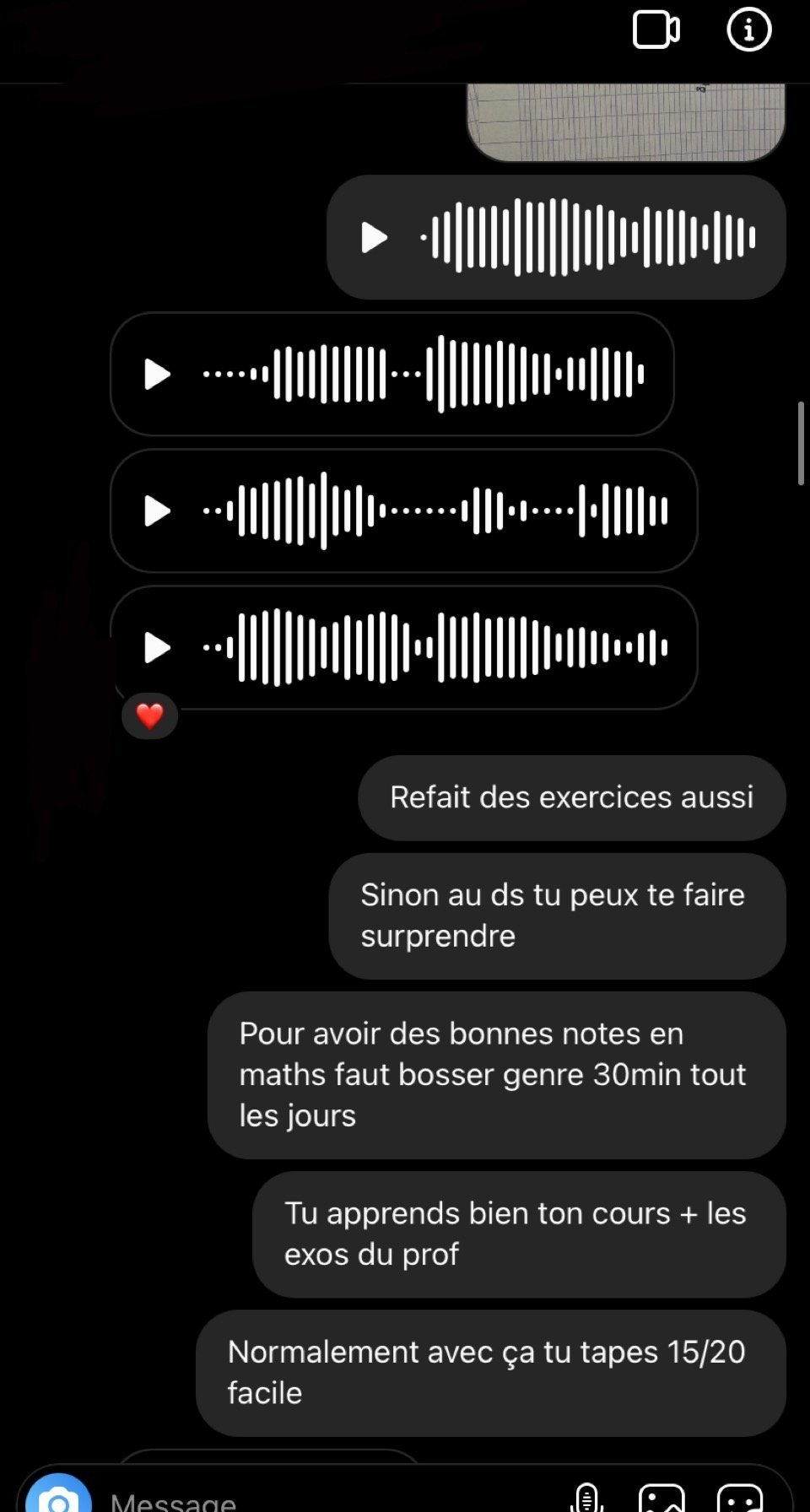The width and height of the screenshot is (810, 1512).
Task: Attach a photo from the gallery
Action: (662, 1498)
